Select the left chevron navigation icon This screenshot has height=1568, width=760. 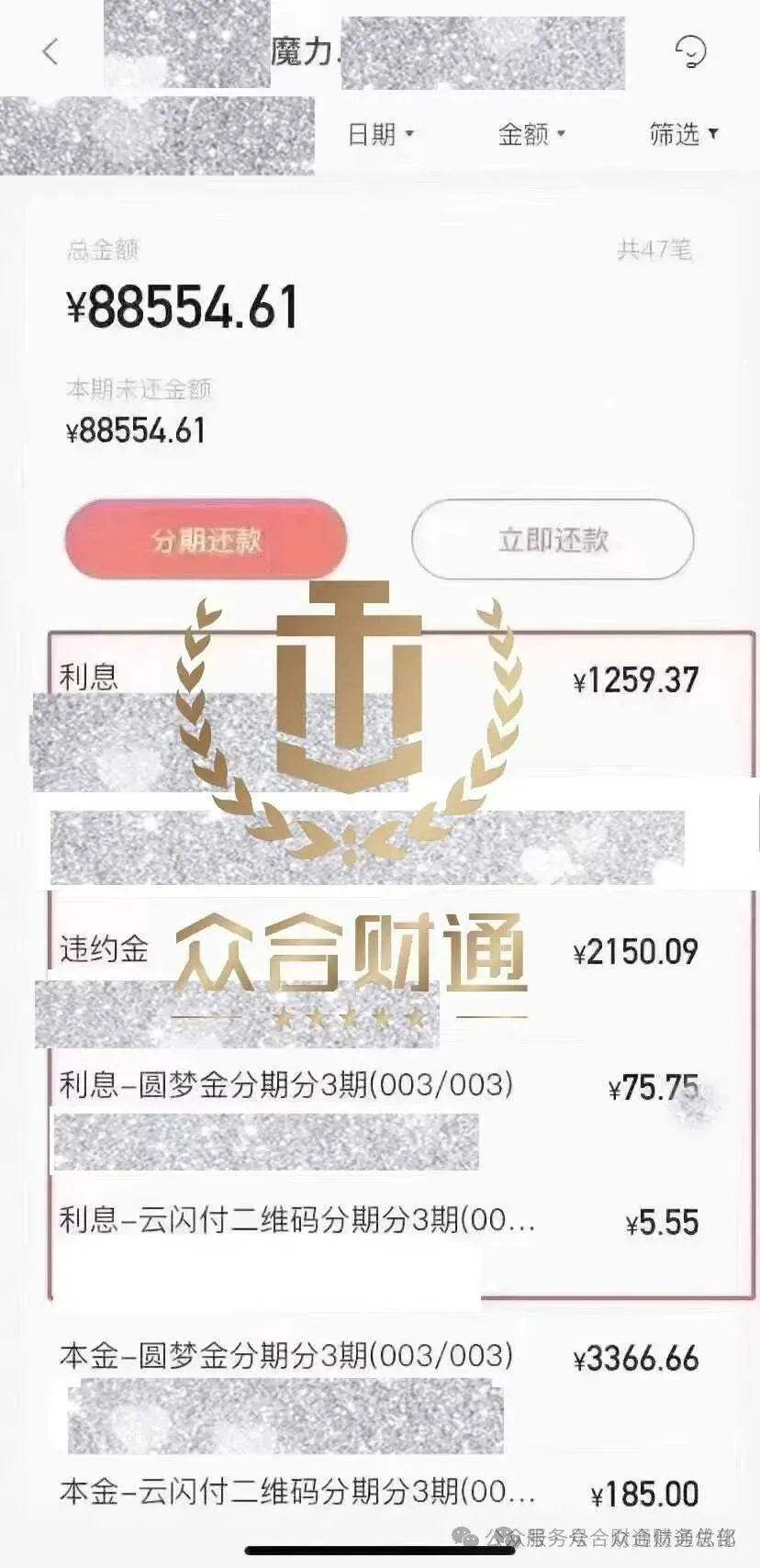click(50, 52)
